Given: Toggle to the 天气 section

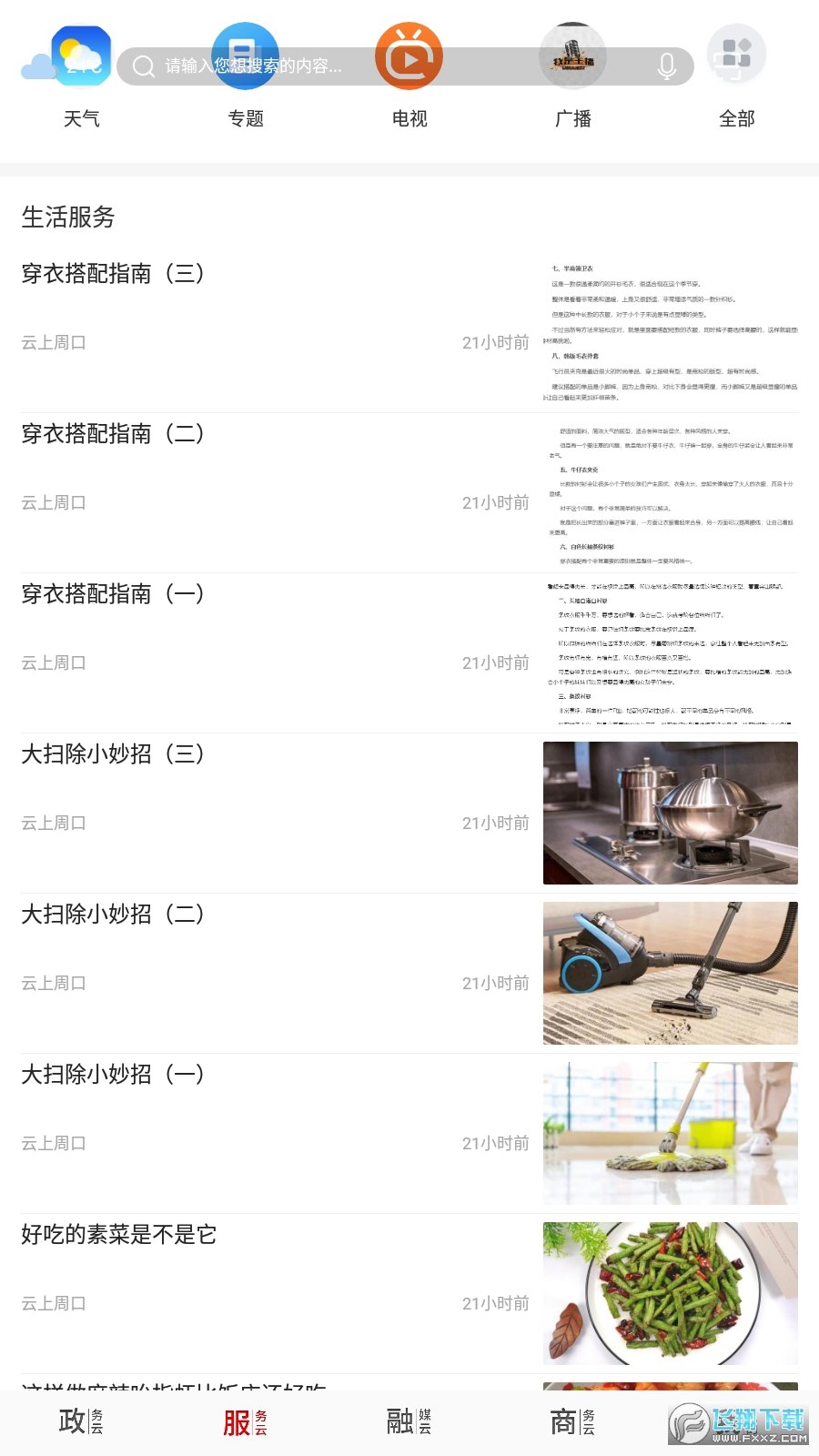Looking at the screenshot, I should point(83,118).
